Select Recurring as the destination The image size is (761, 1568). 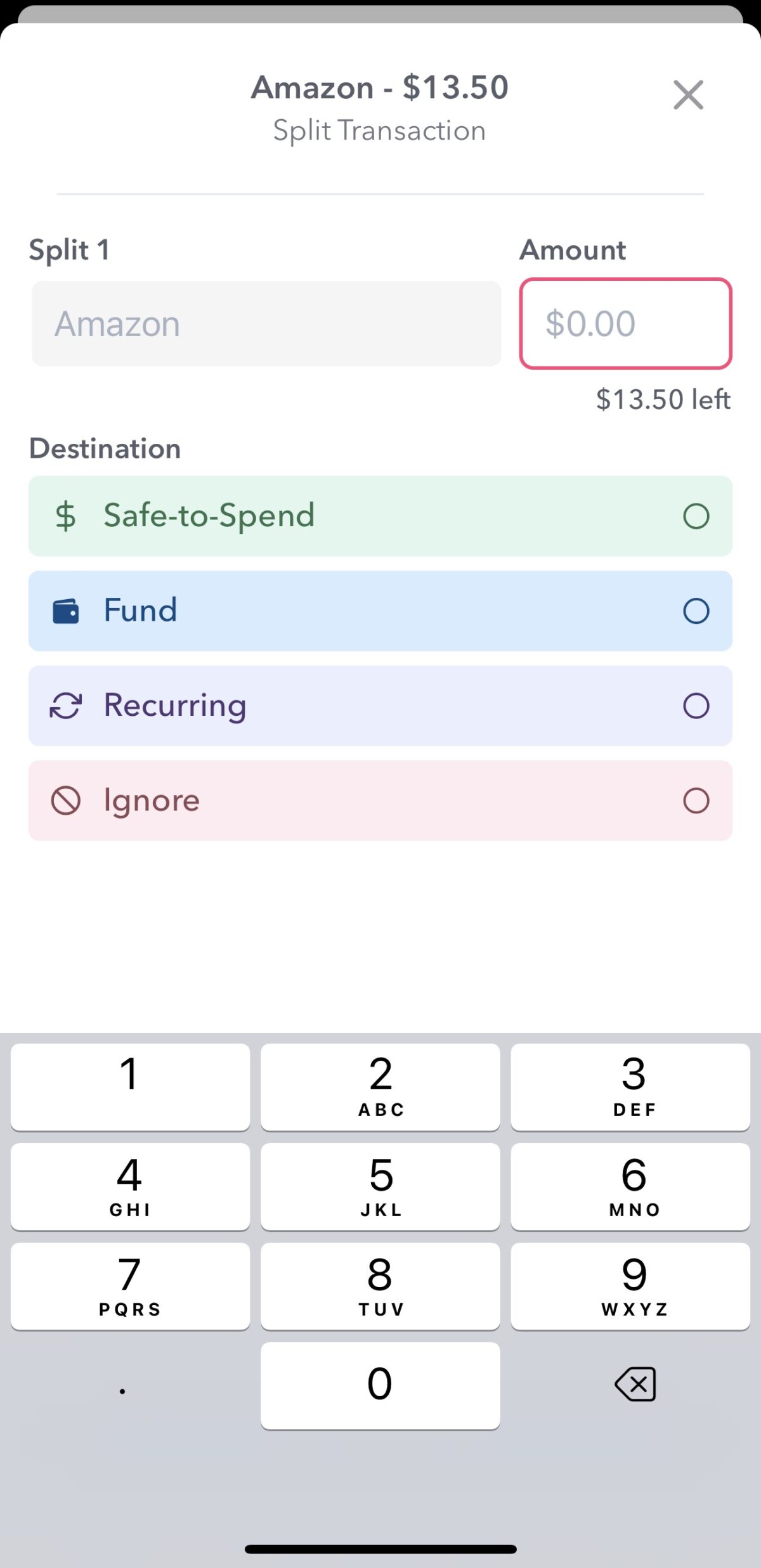click(x=380, y=706)
